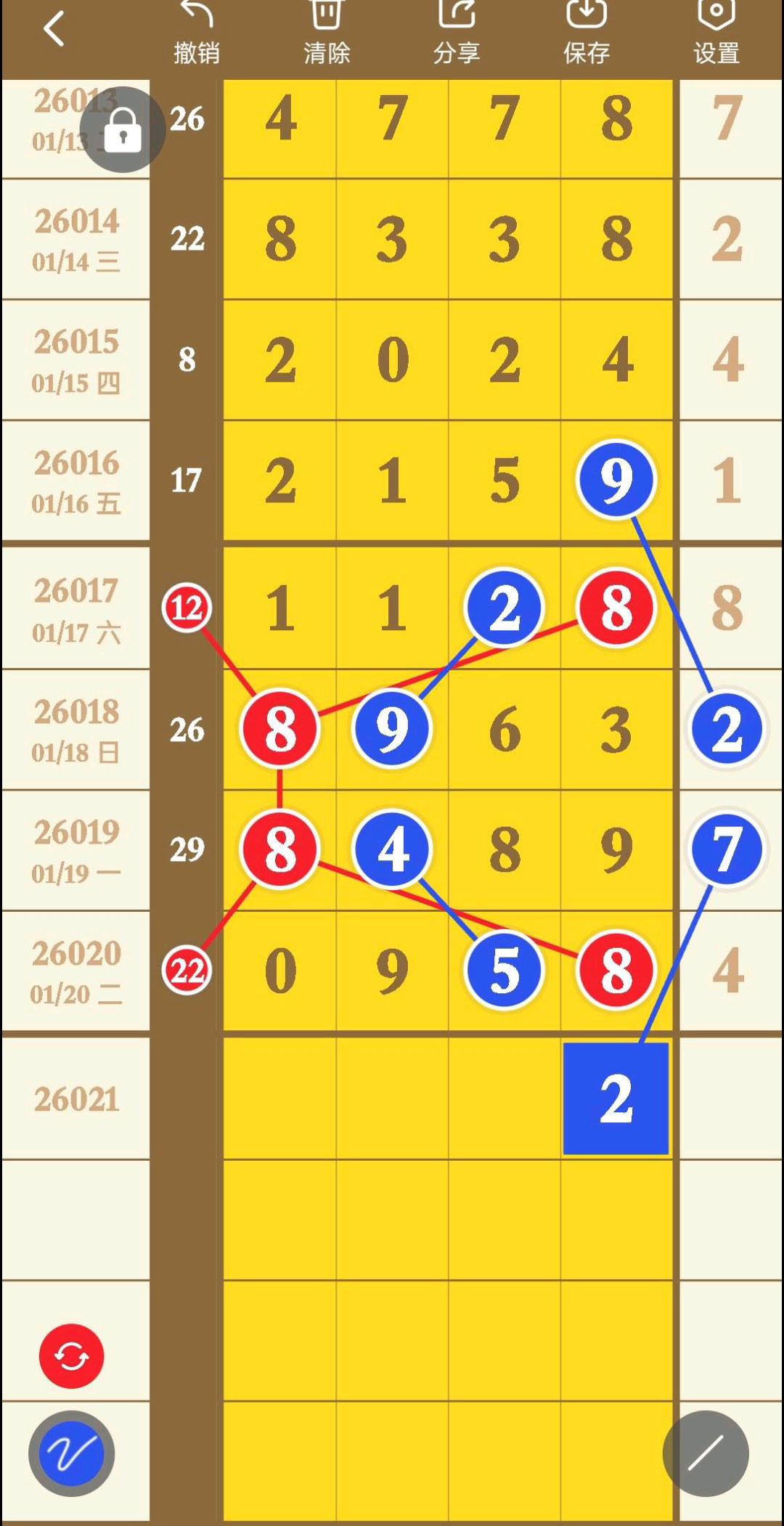Tap the blue circled 5 in row 26020

[x=504, y=970]
